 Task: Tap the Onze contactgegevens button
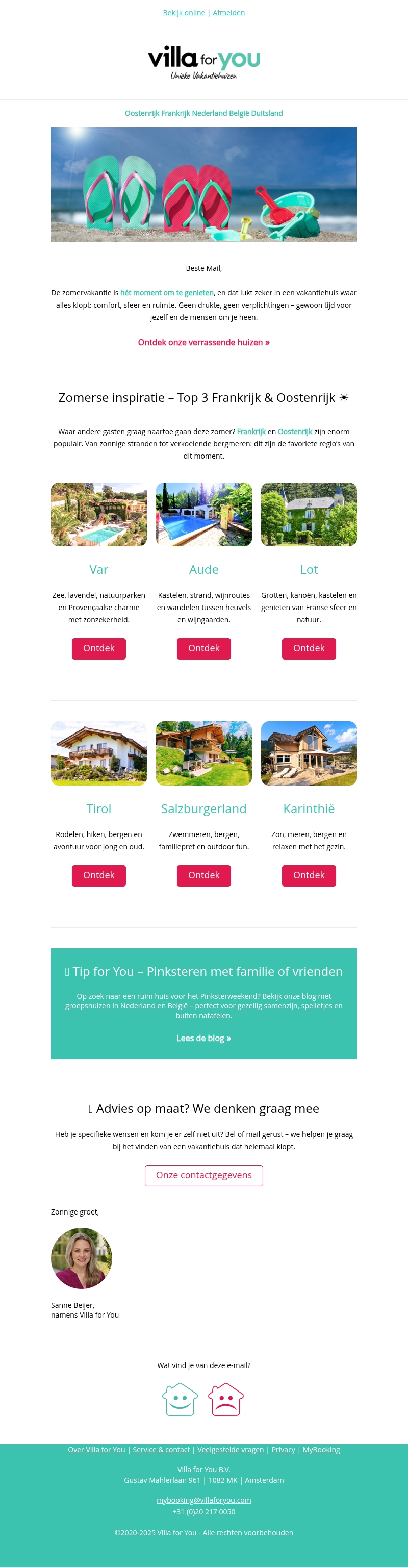pos(203,1175)
